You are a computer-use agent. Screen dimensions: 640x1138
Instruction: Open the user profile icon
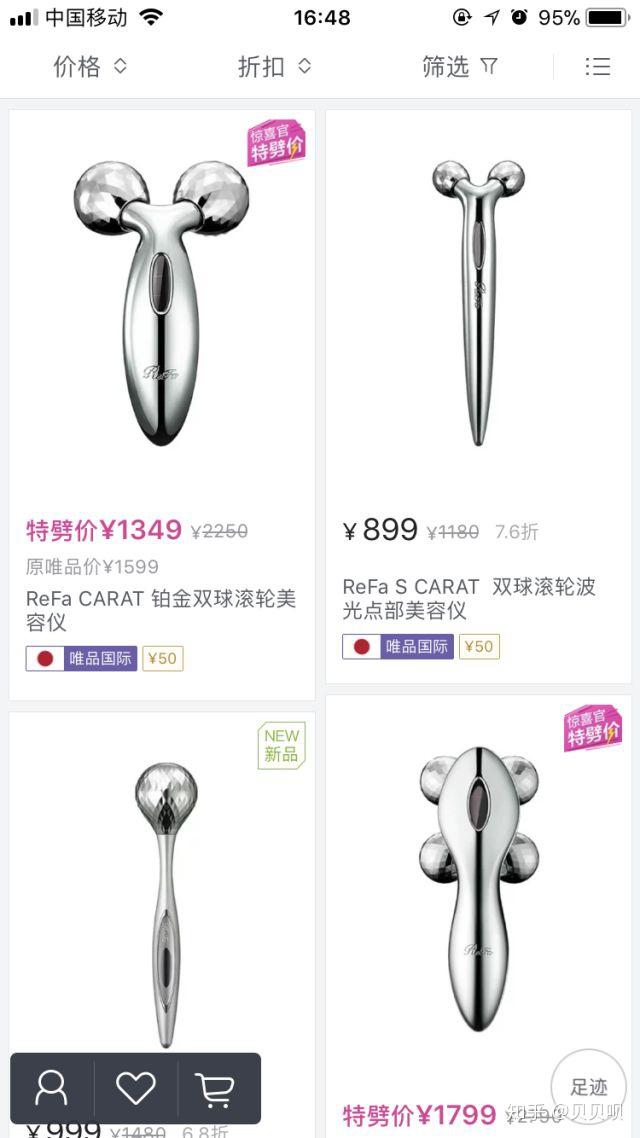(x=52, y=1088)
